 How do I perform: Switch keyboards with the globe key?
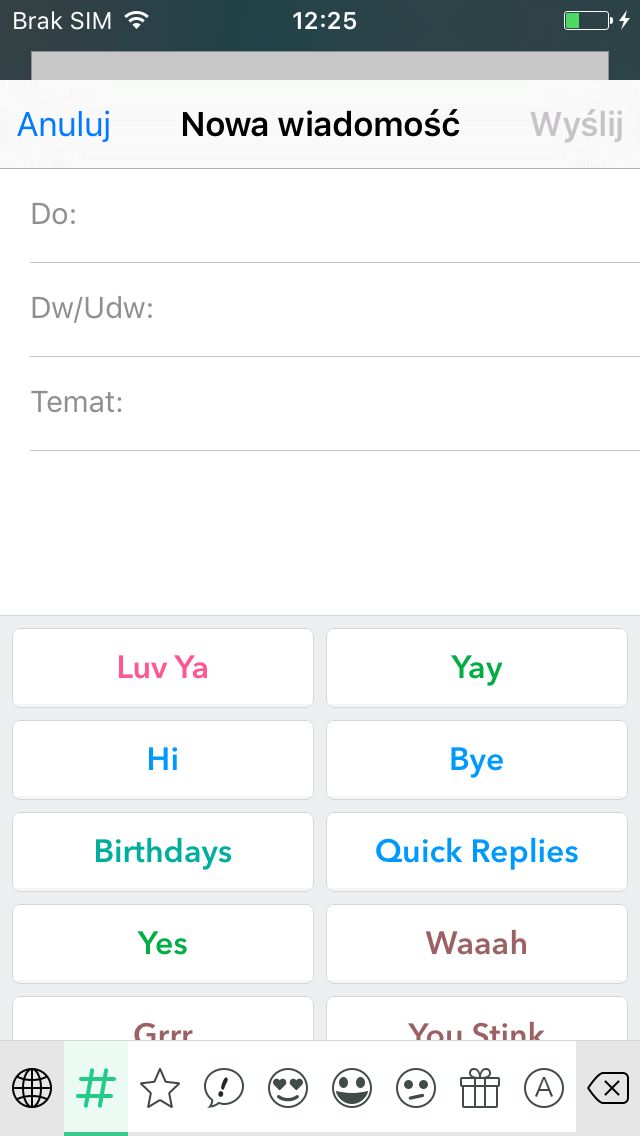(x=32, y=1088)
